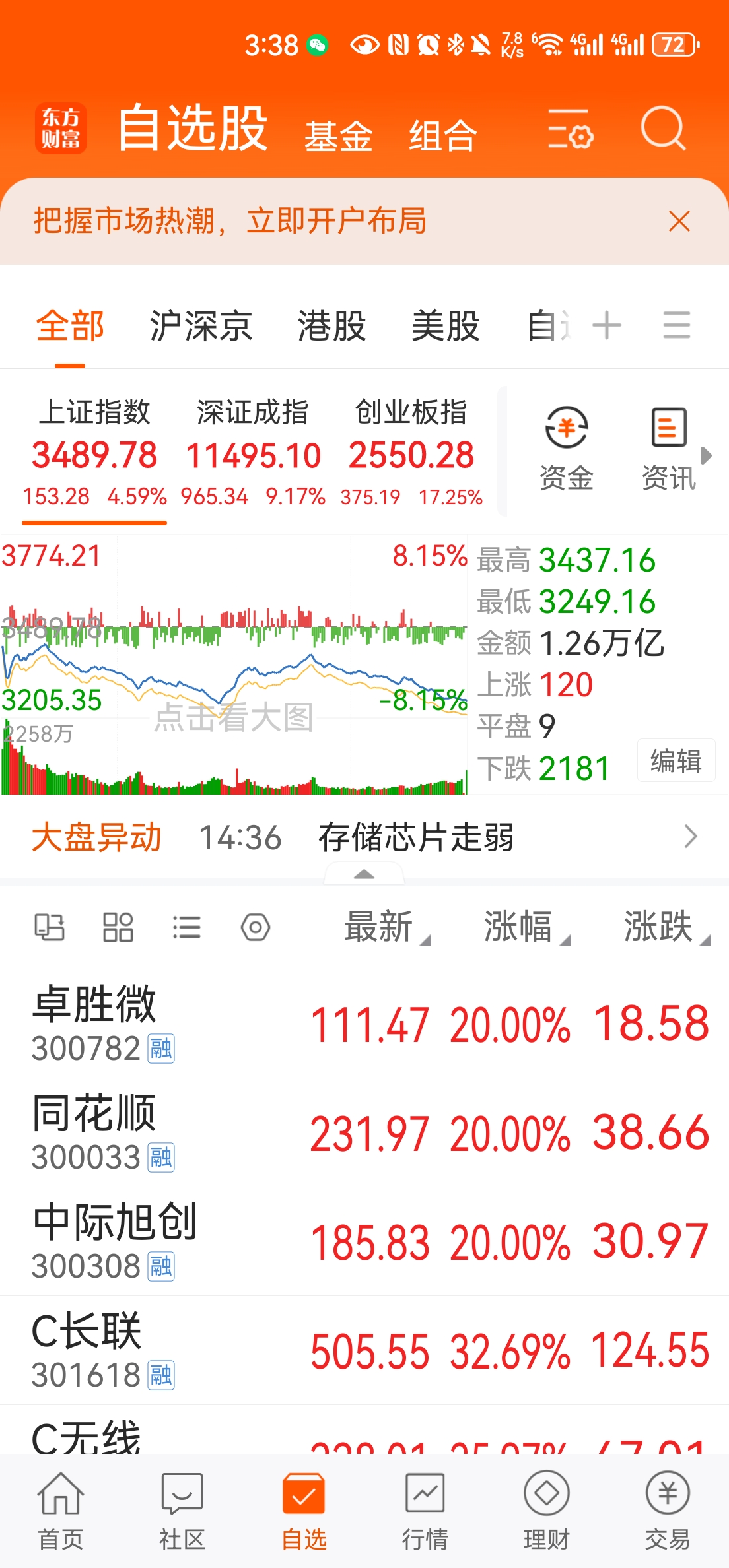
Task: Expand 大盘异动 details via right chevron
Action: click(x=689, y=837)
